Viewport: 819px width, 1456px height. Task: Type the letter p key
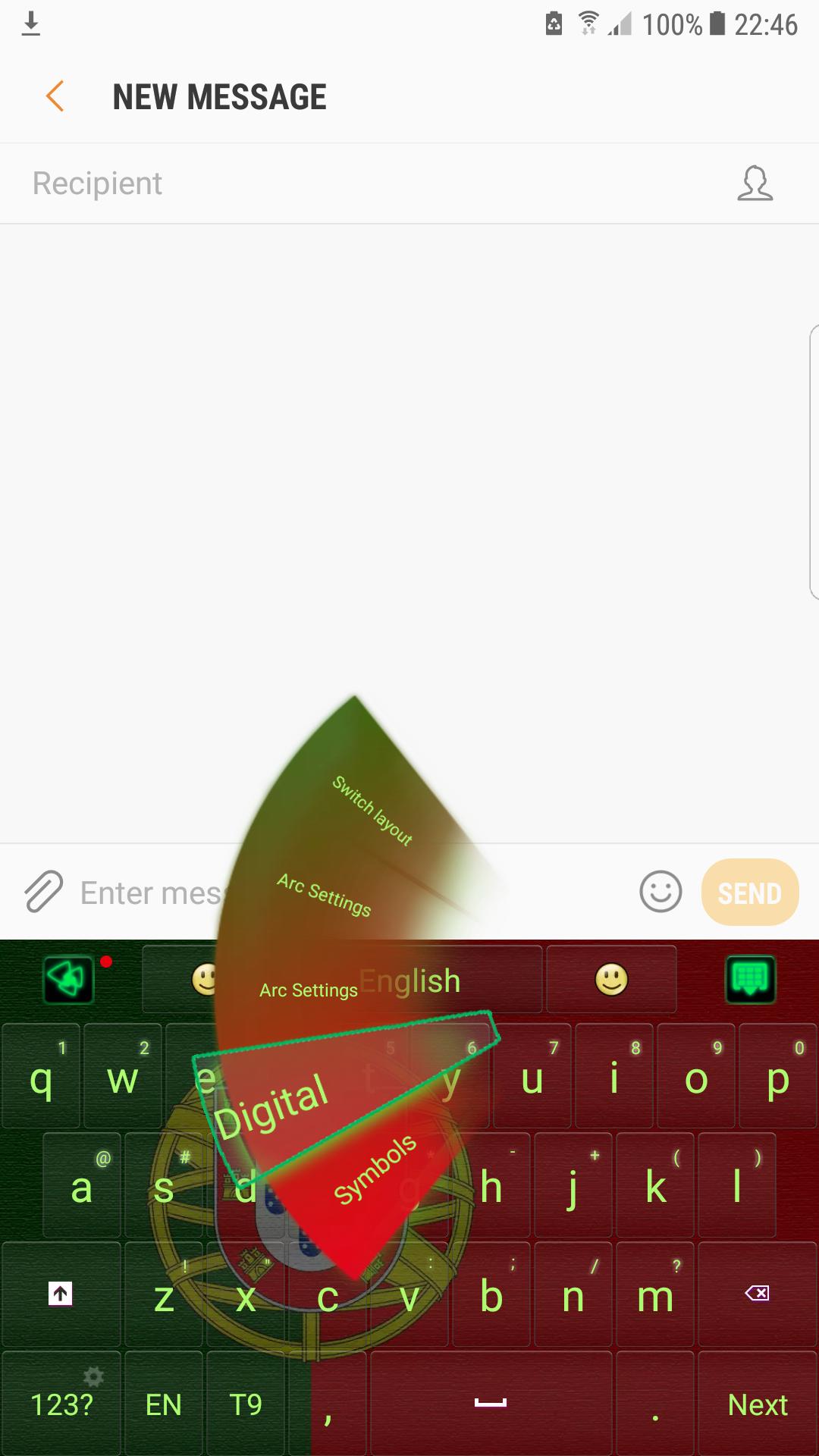coord(777,1078)
